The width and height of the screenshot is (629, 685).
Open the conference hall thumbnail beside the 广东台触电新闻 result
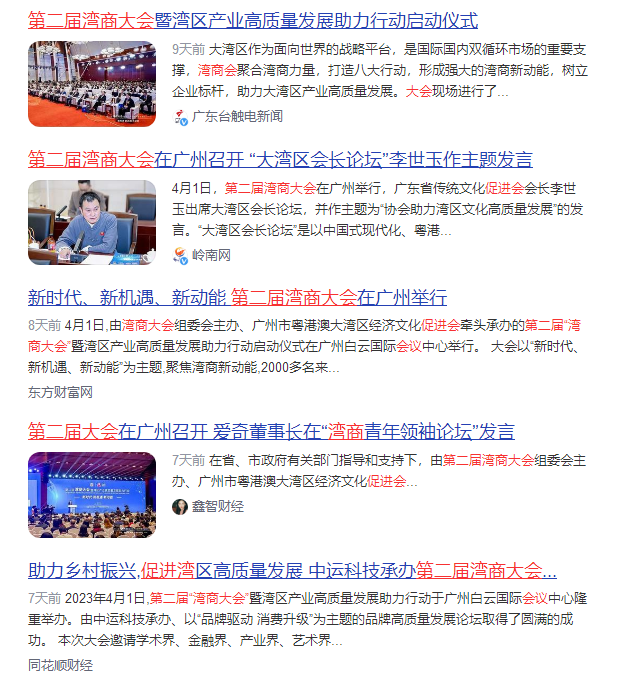[92, 84]
